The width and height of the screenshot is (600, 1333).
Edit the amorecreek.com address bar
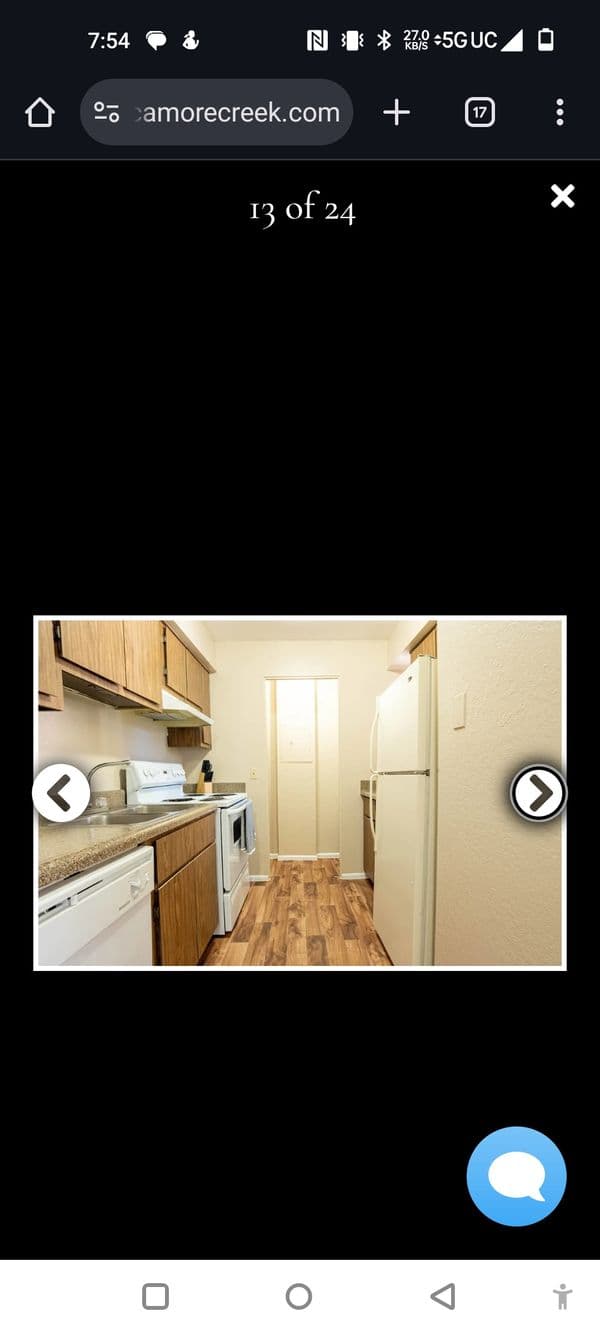click(238, 113)
